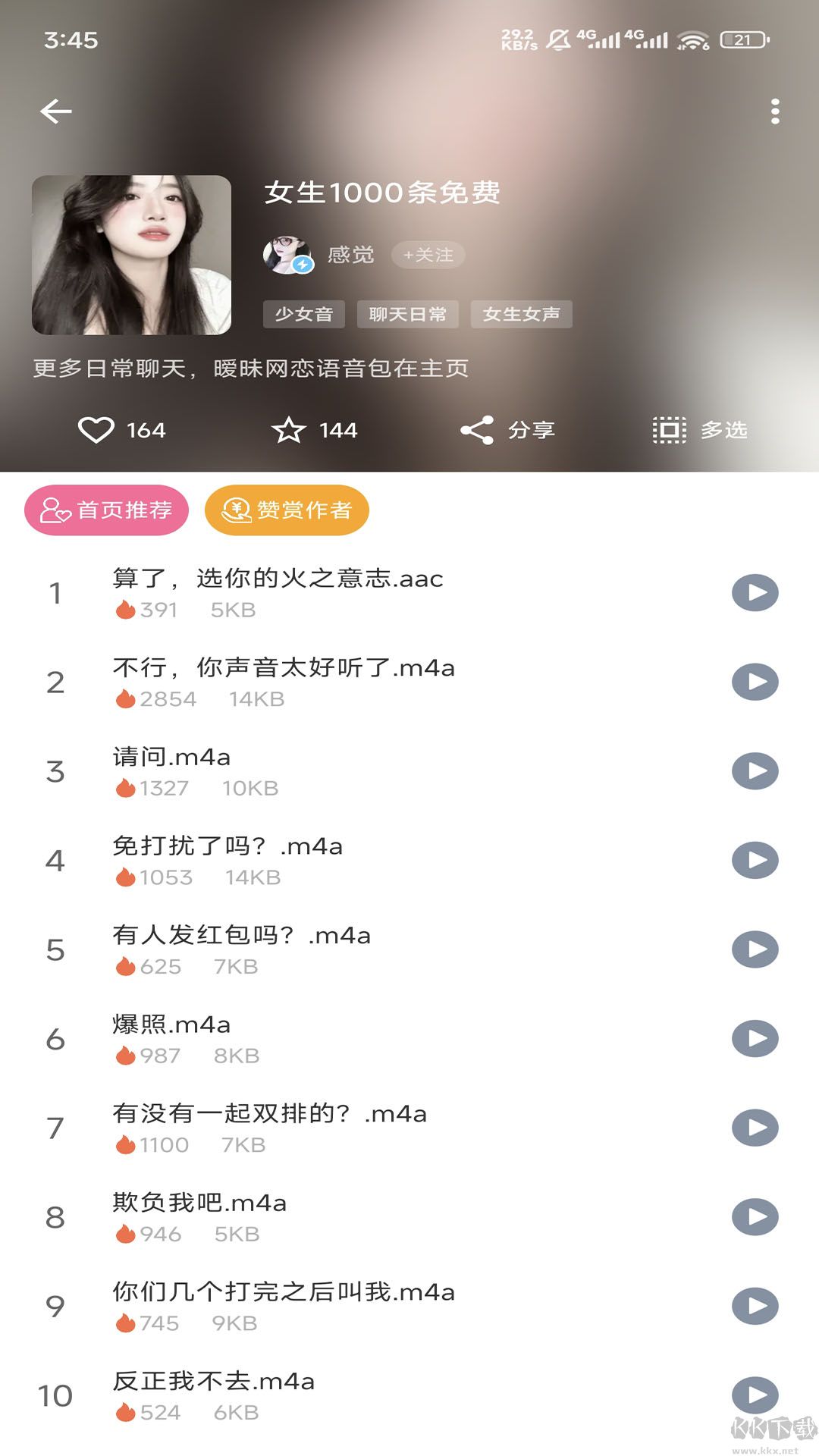
Task: Tap the pack cover thumbnail image
Action: pos(130,256)
